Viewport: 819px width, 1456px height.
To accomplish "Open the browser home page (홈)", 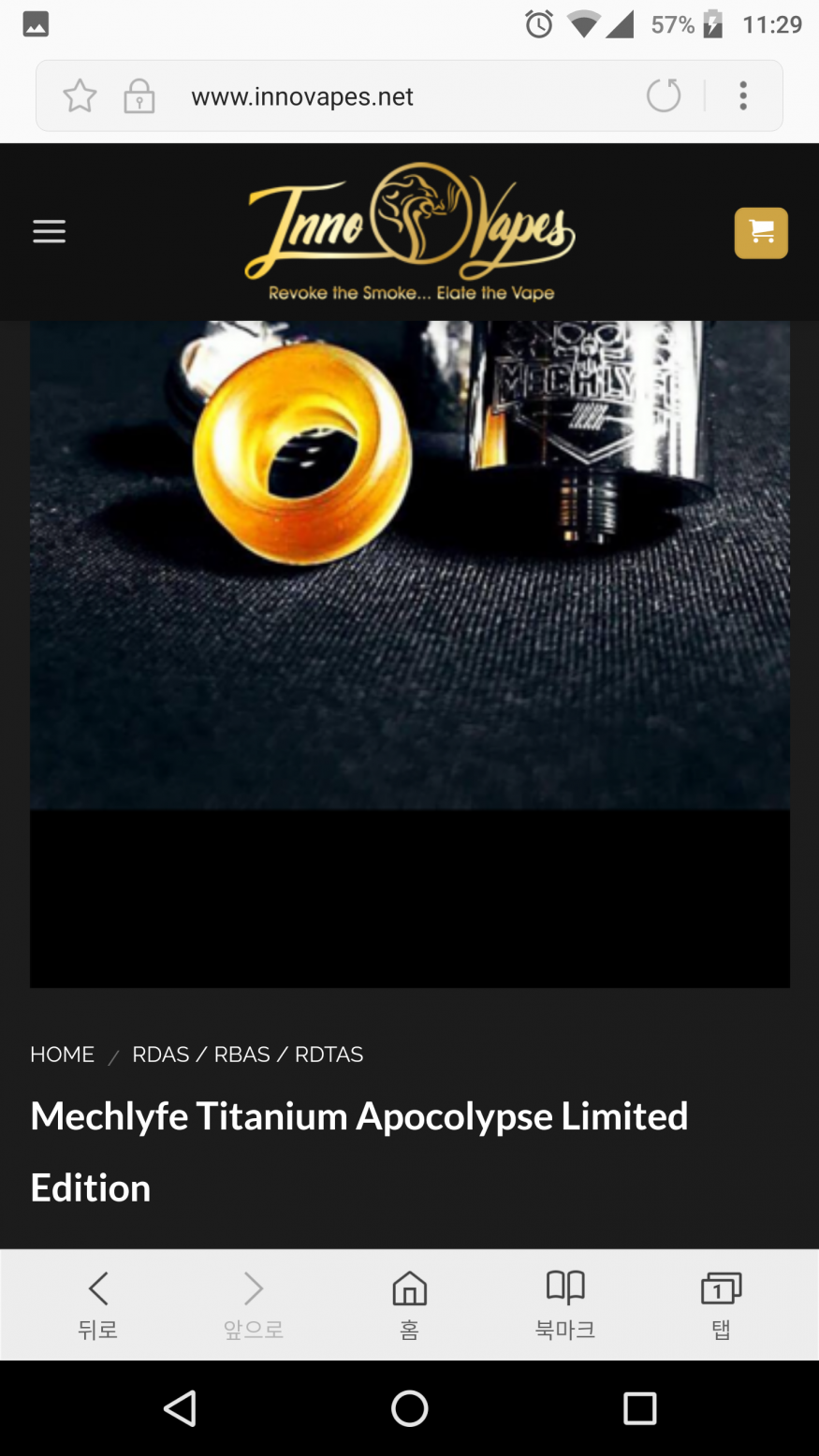I will (x=409, y=1304).
